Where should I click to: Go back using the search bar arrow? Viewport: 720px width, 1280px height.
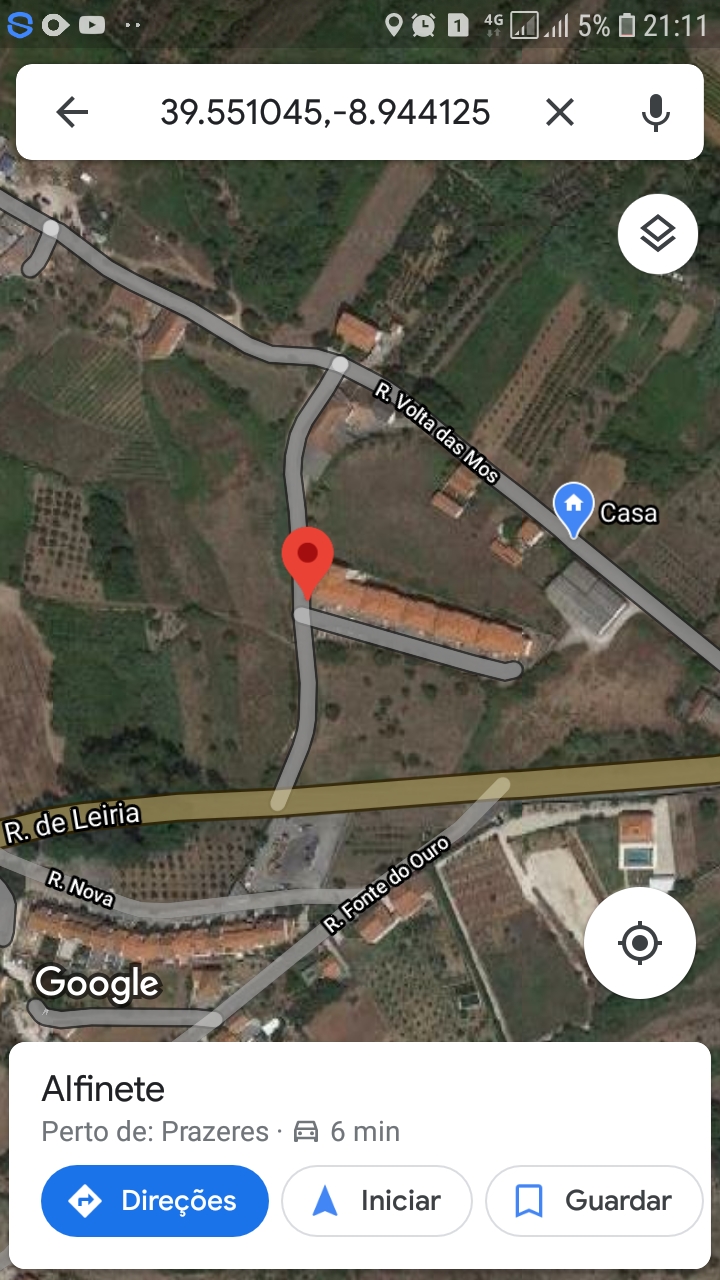point(72,112)
